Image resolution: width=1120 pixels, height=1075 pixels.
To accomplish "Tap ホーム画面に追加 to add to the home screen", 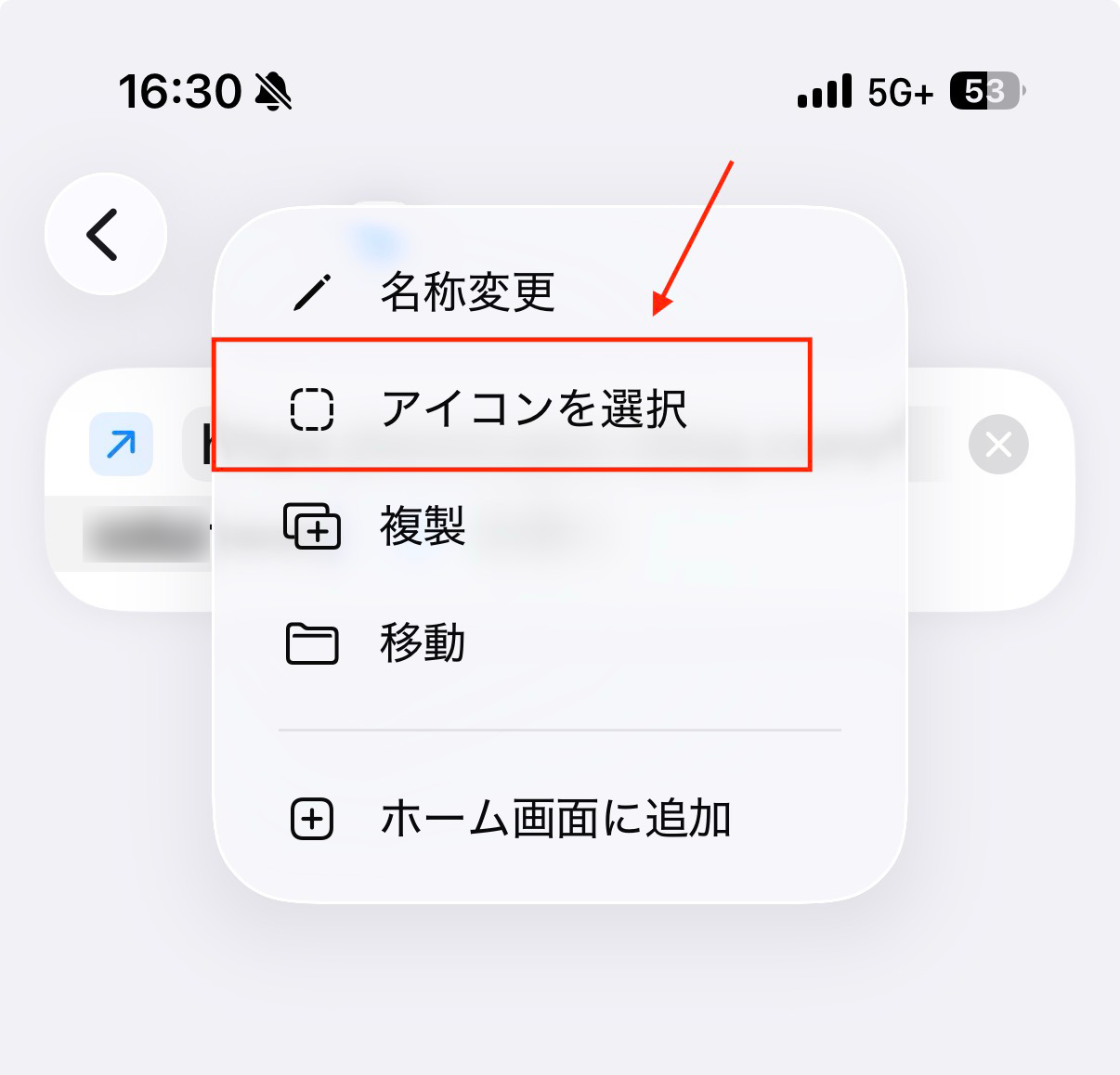I will coord(554,819).
